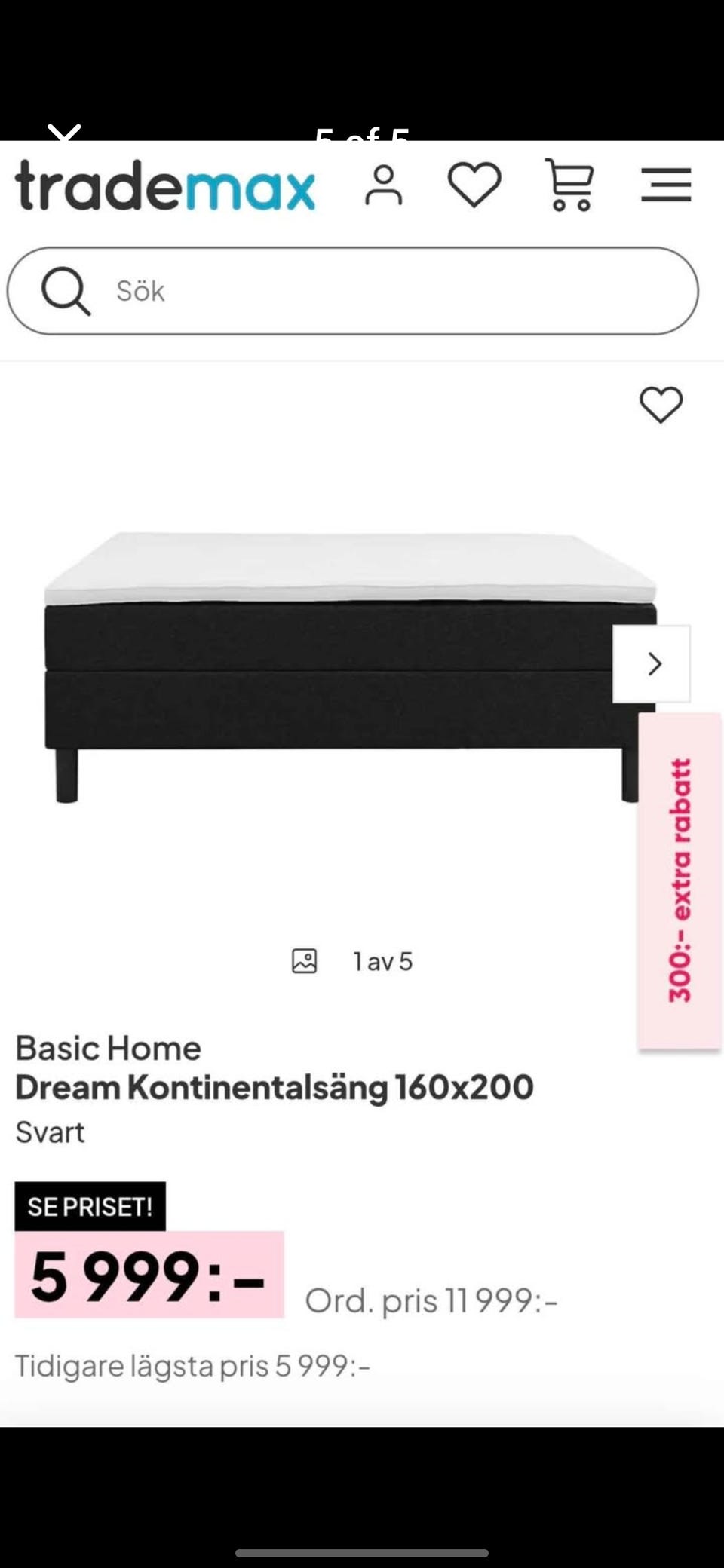Click the image gallery icon beside '1 av 5'
724x1568 pixels.
[304, 961]
